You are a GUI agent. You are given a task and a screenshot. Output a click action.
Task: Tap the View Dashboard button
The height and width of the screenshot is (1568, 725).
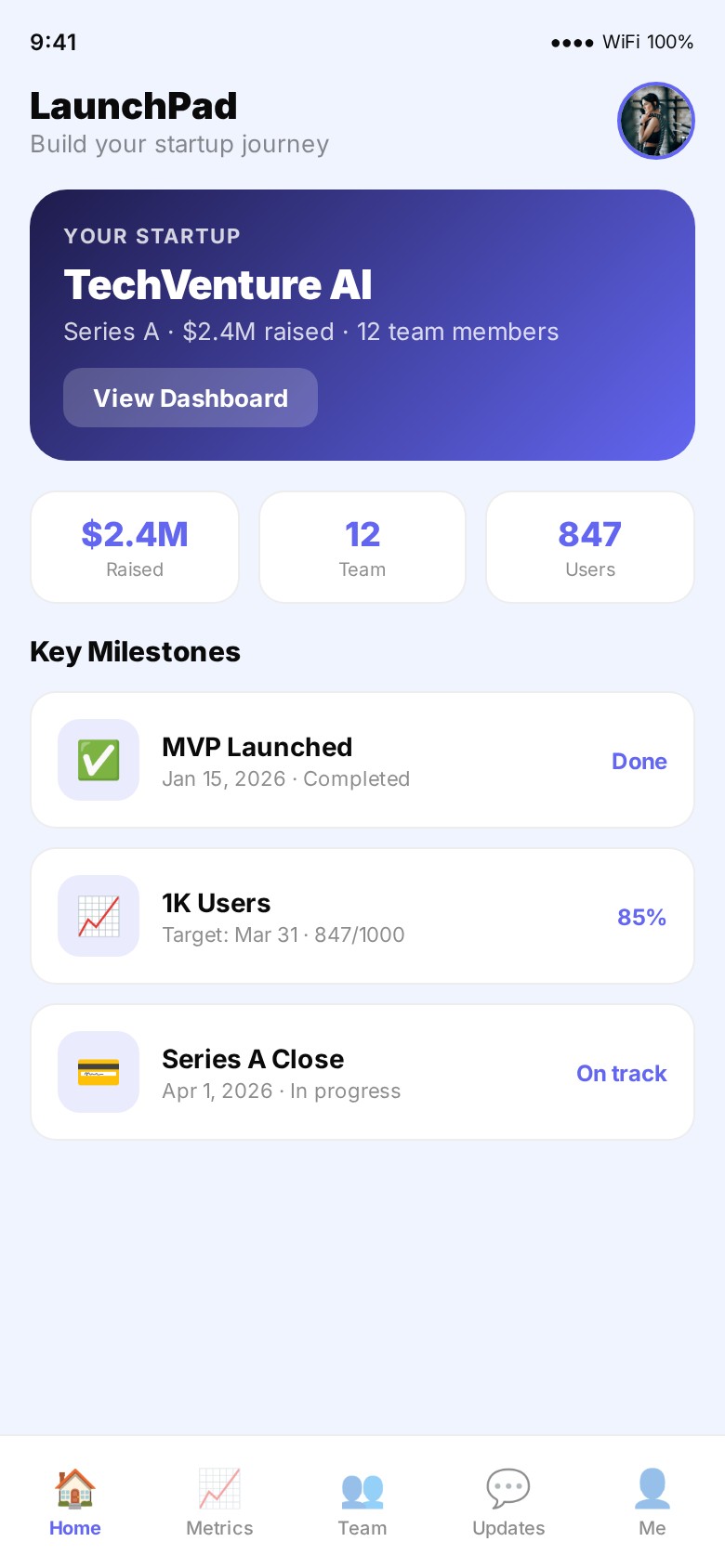pos(191,398)
